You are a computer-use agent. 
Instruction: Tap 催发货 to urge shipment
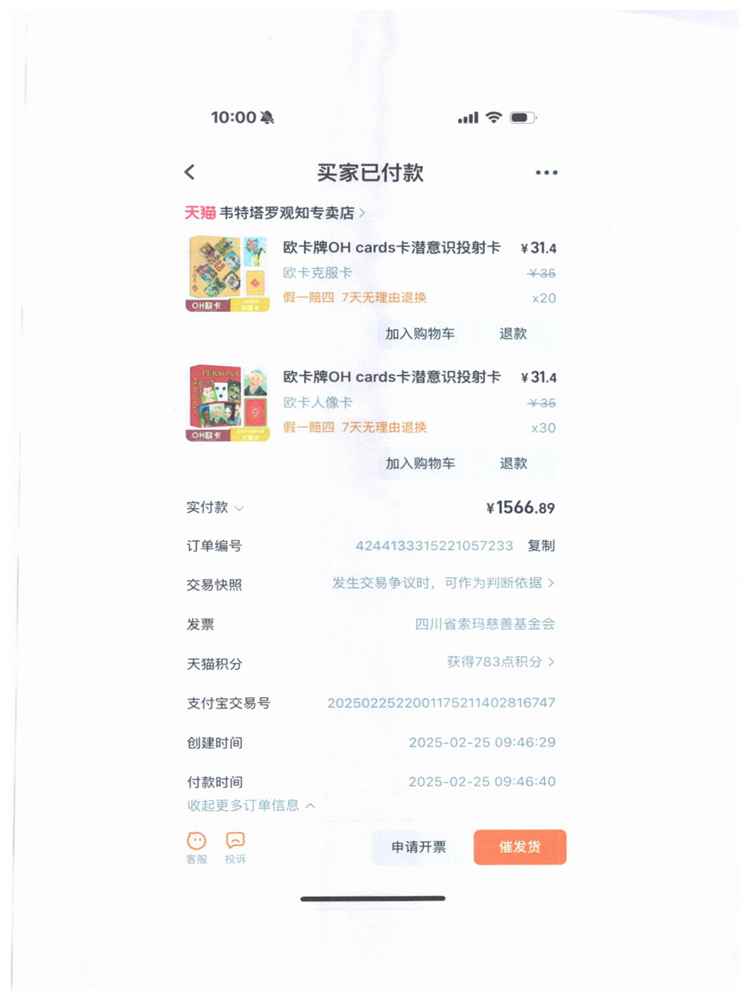click(x=520, y=847)
